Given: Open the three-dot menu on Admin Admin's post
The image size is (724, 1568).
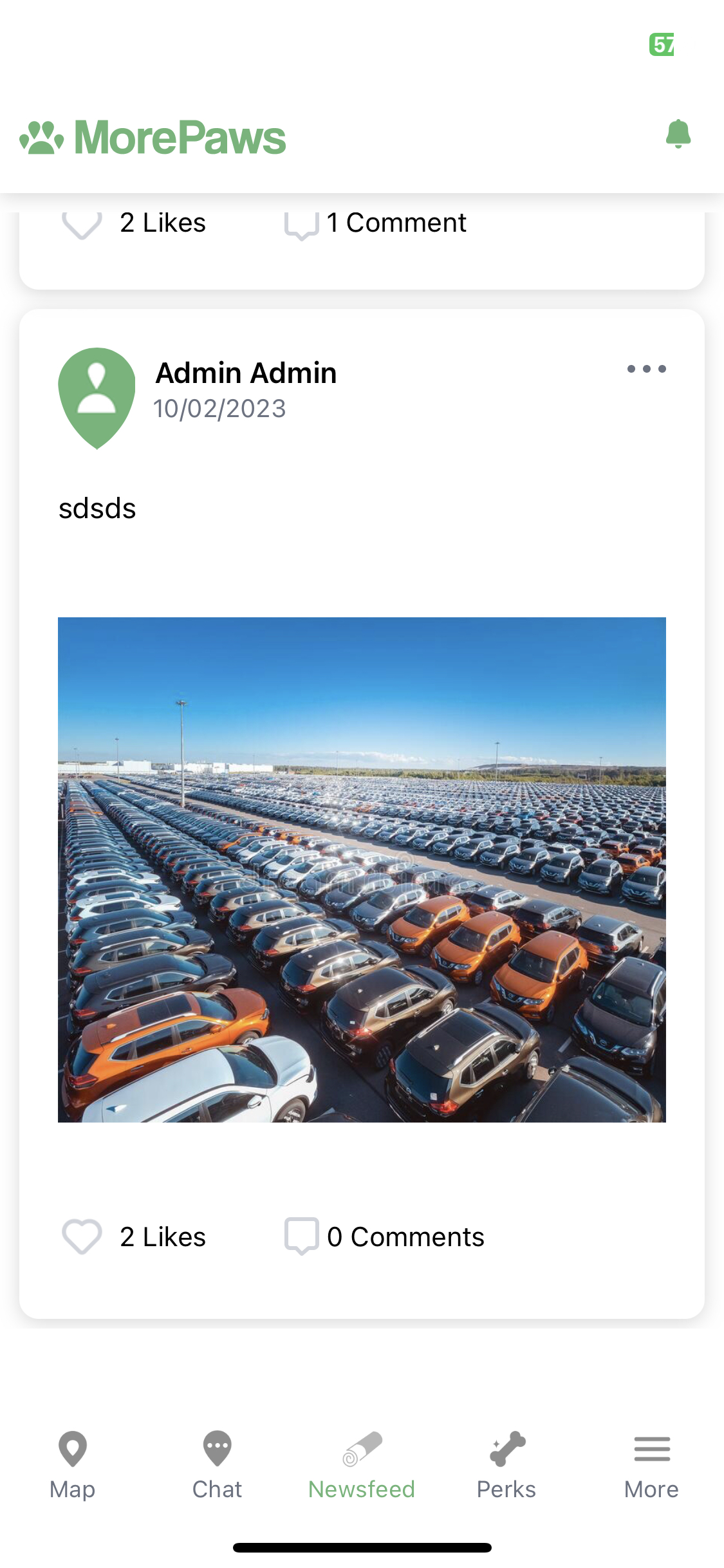Looking at the screenshot, I should 646,369.
